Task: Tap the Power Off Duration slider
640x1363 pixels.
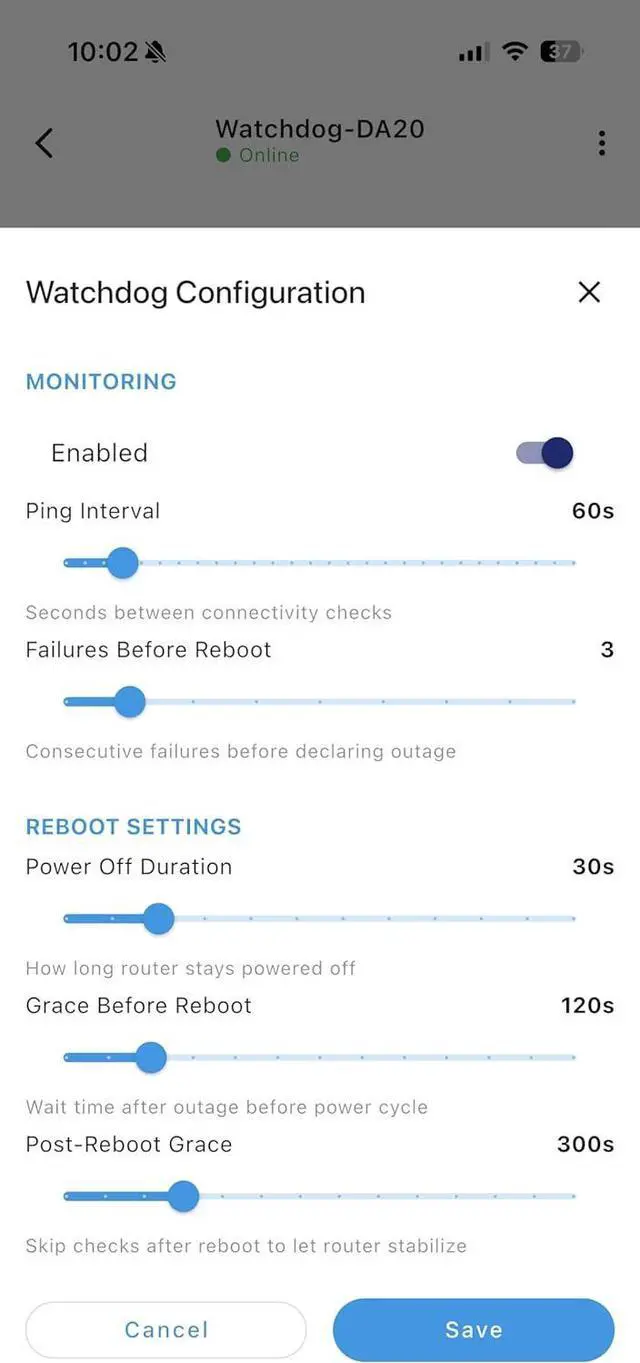Action: click(x=320, y=918)
